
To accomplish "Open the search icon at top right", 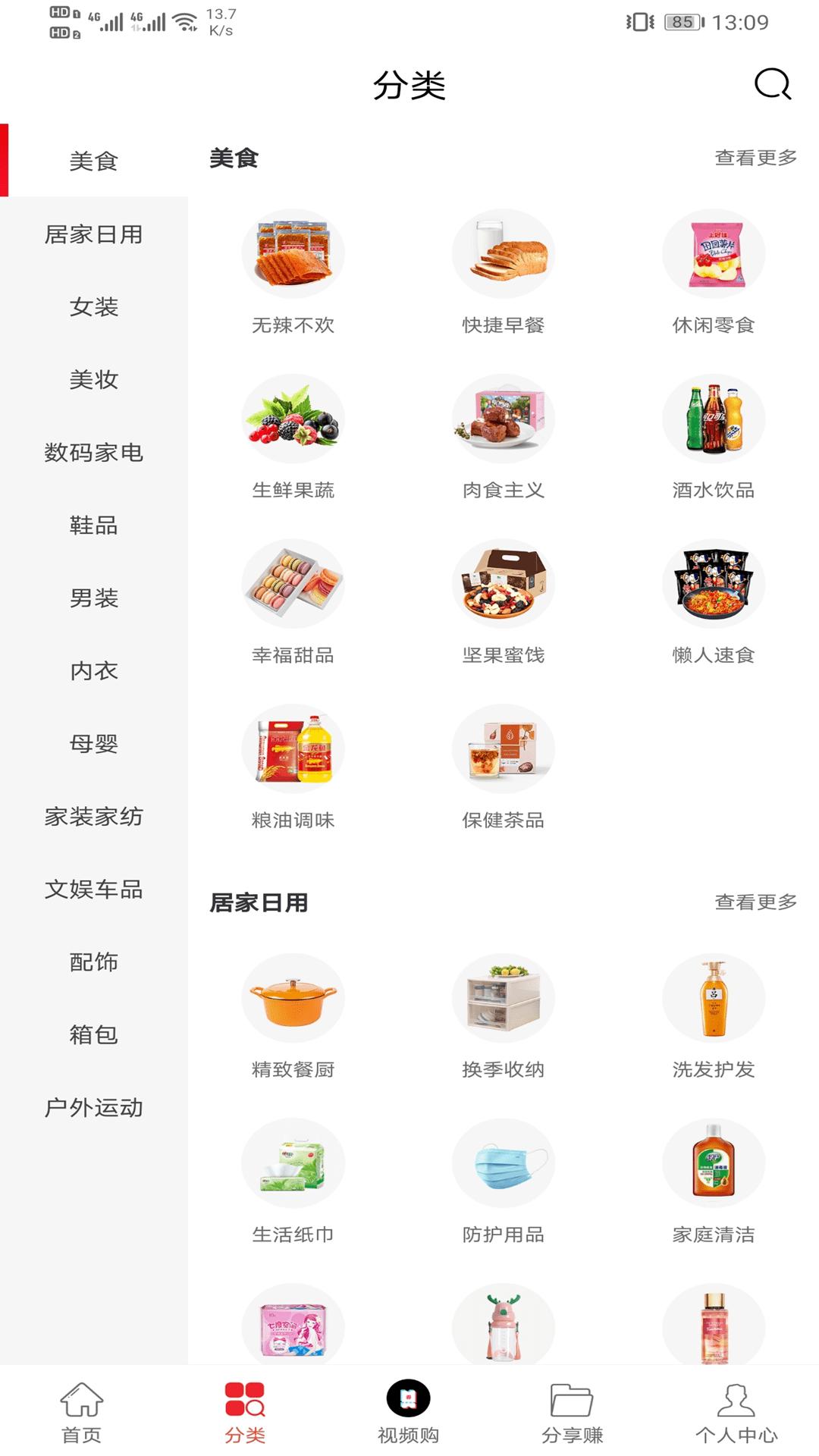I will pos(770,85).
